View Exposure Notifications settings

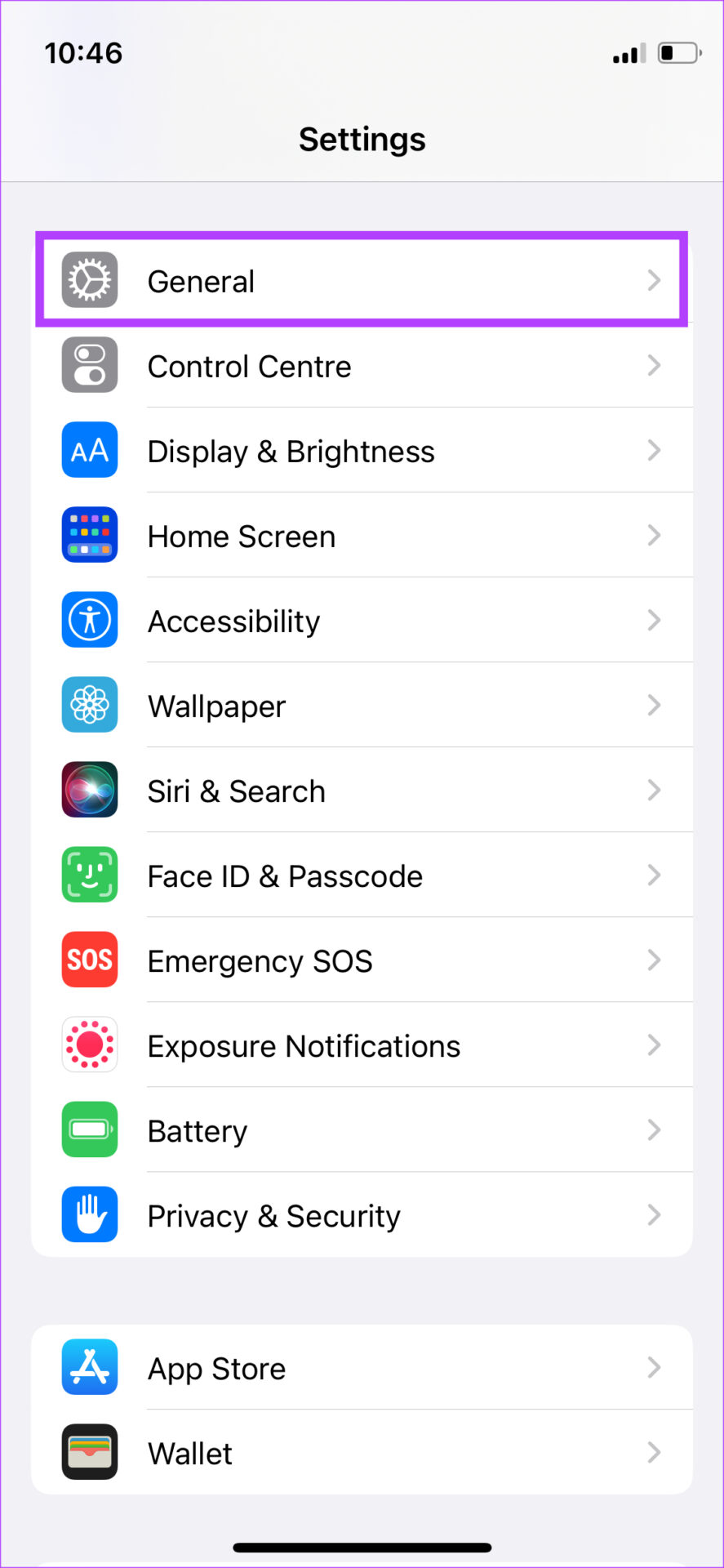[x=362, y=1045]
